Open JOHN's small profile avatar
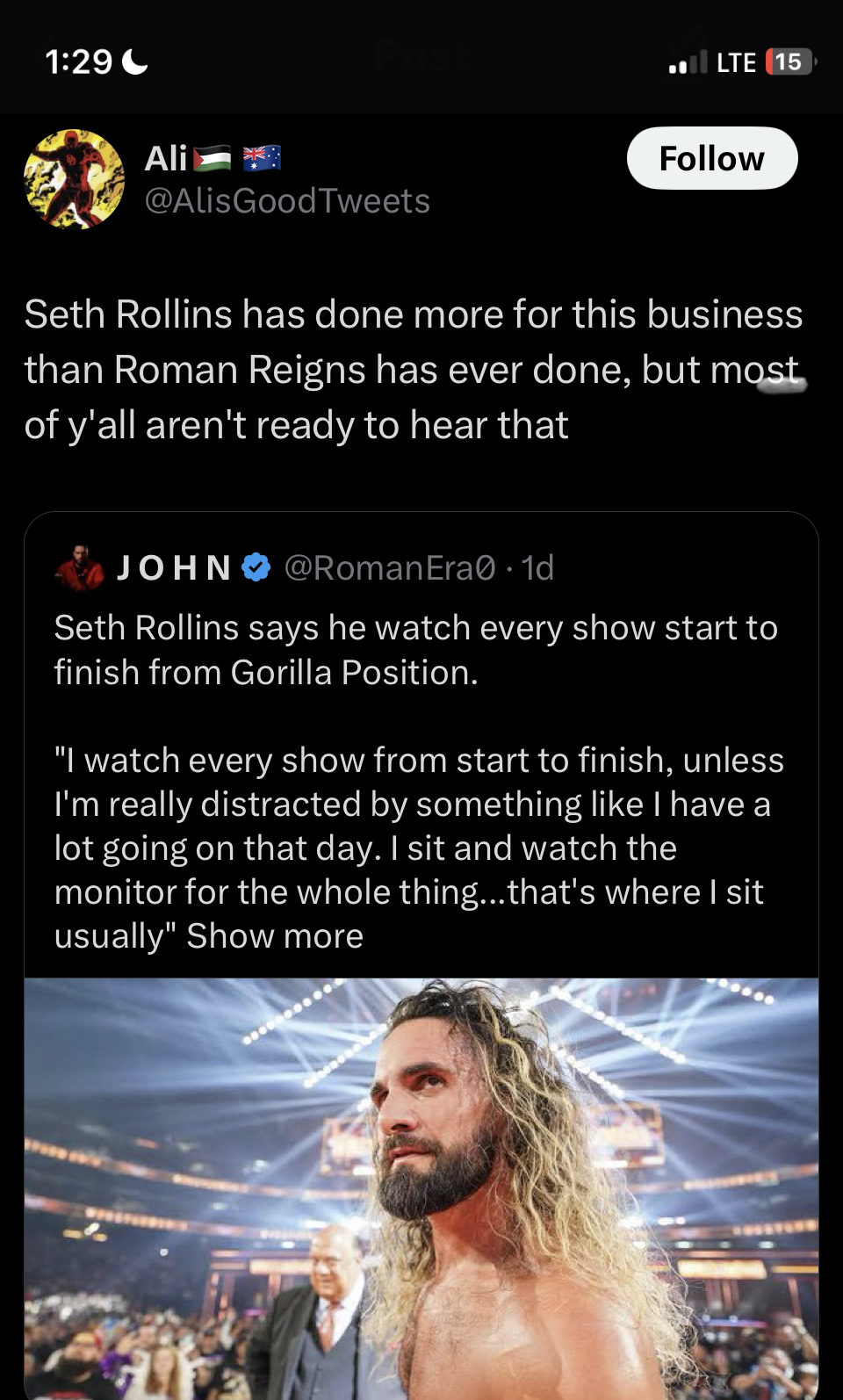This screenshot has height=1400, width=843. tap(80, 568)
